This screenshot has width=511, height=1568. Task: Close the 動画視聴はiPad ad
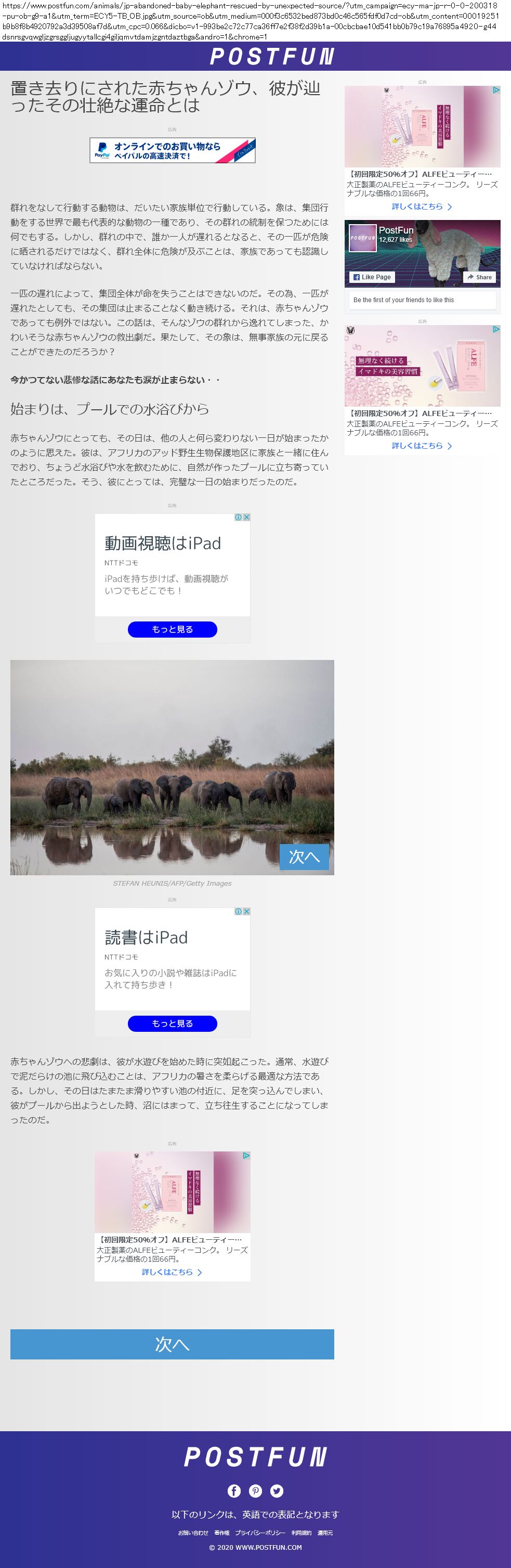tap(246, 517)
